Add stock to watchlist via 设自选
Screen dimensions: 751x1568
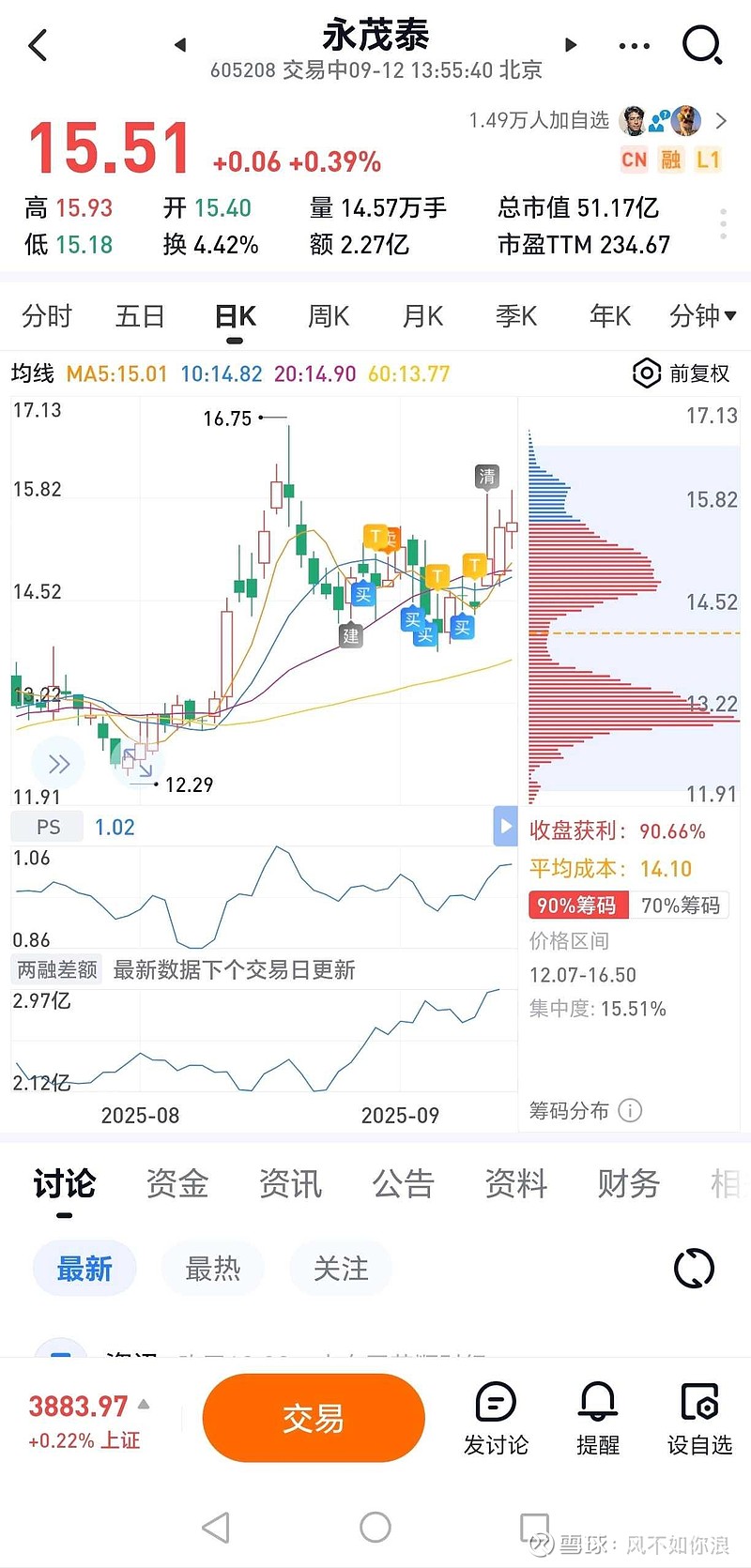click(699, 1419)
